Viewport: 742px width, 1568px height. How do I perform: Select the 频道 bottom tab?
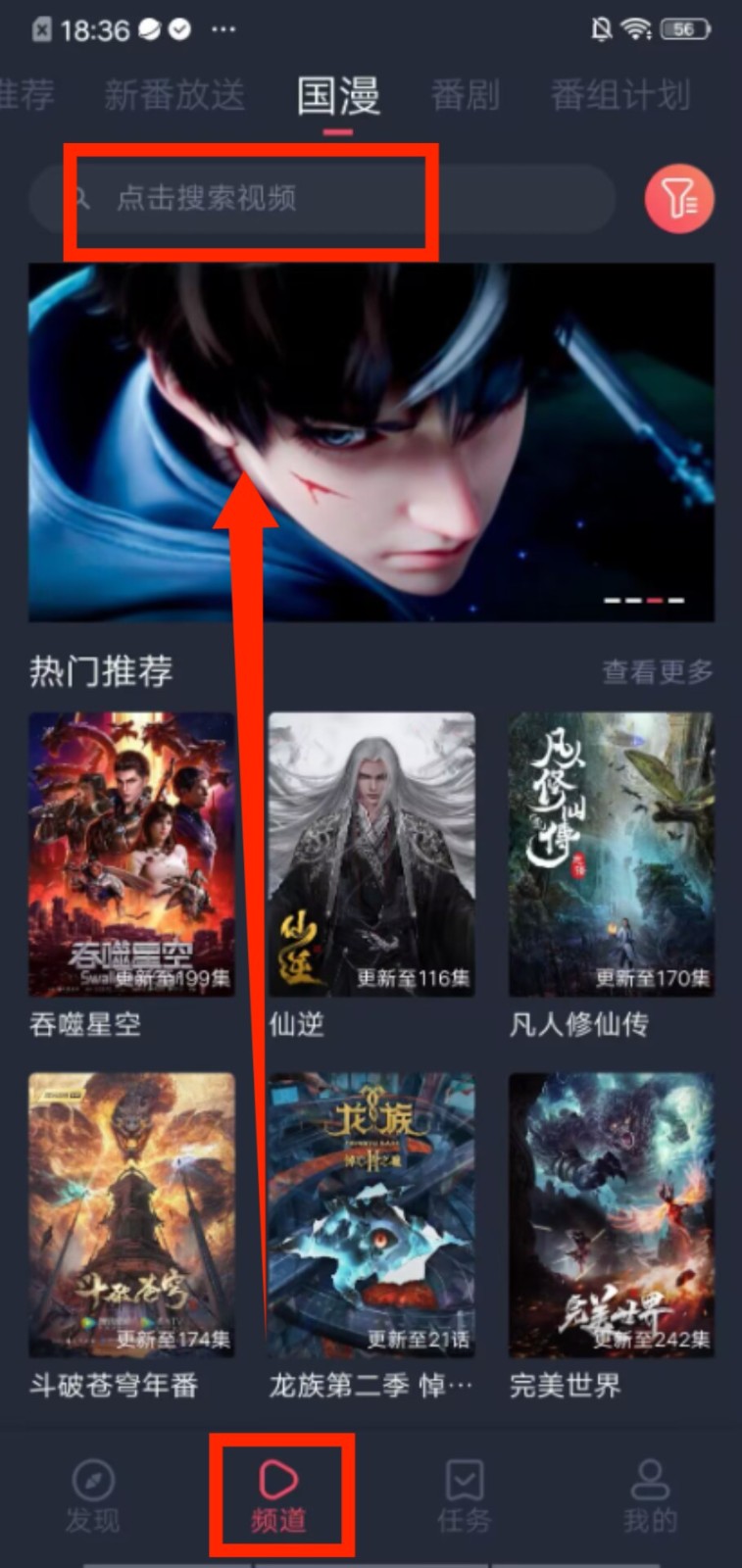279,1496
